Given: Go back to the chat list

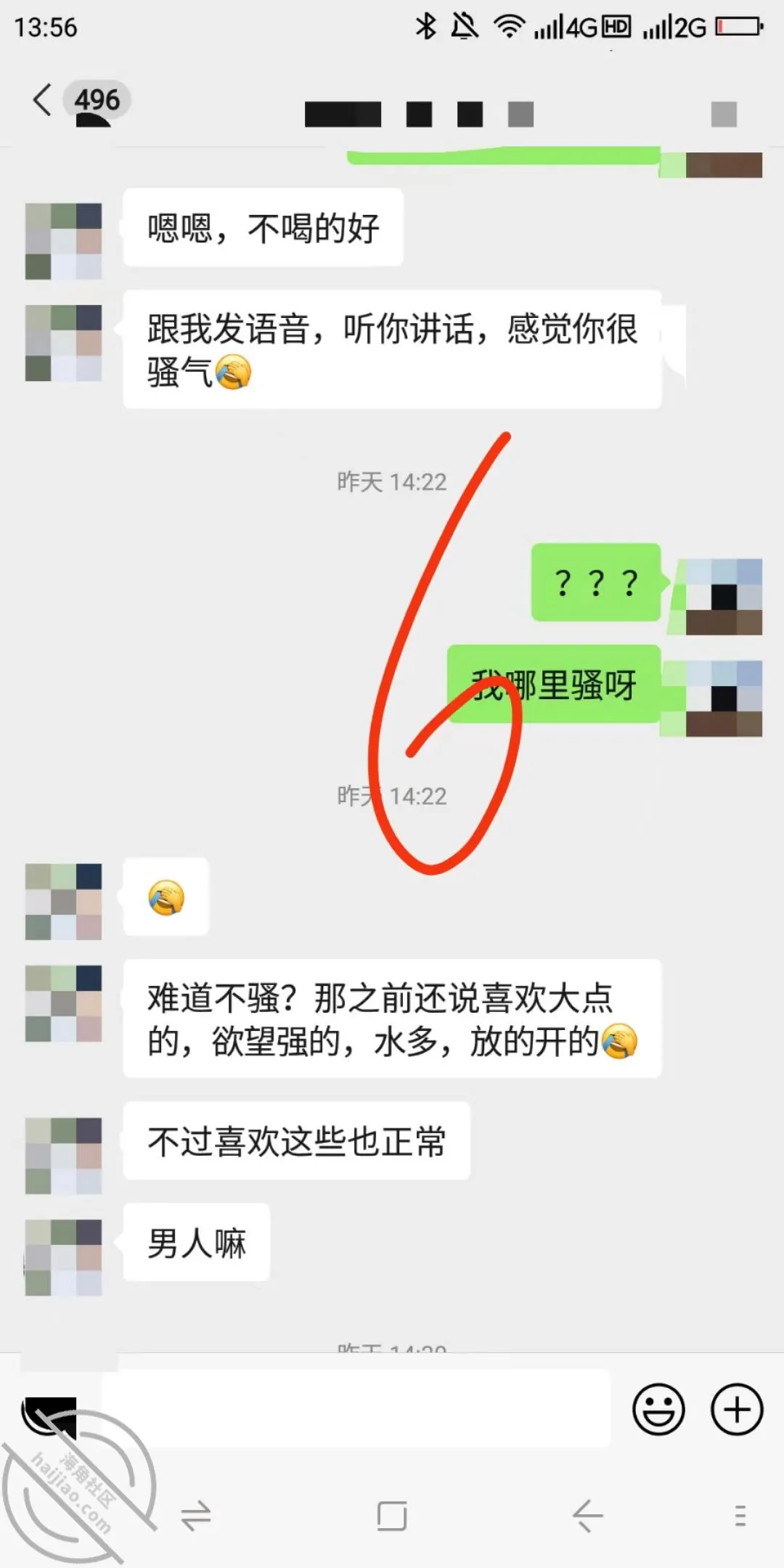Looking at the screenshot, I should 43,100.
